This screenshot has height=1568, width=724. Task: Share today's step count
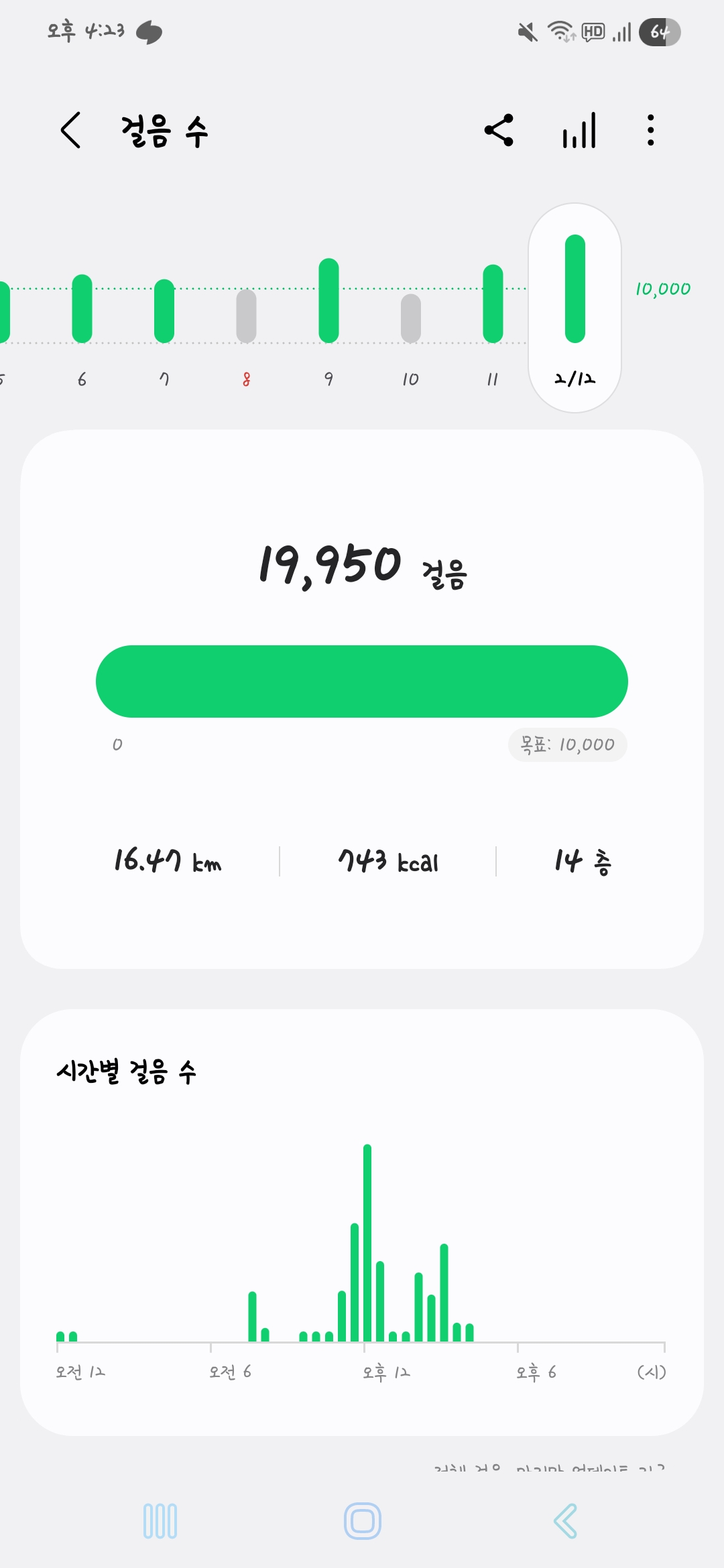click(499, 130)
